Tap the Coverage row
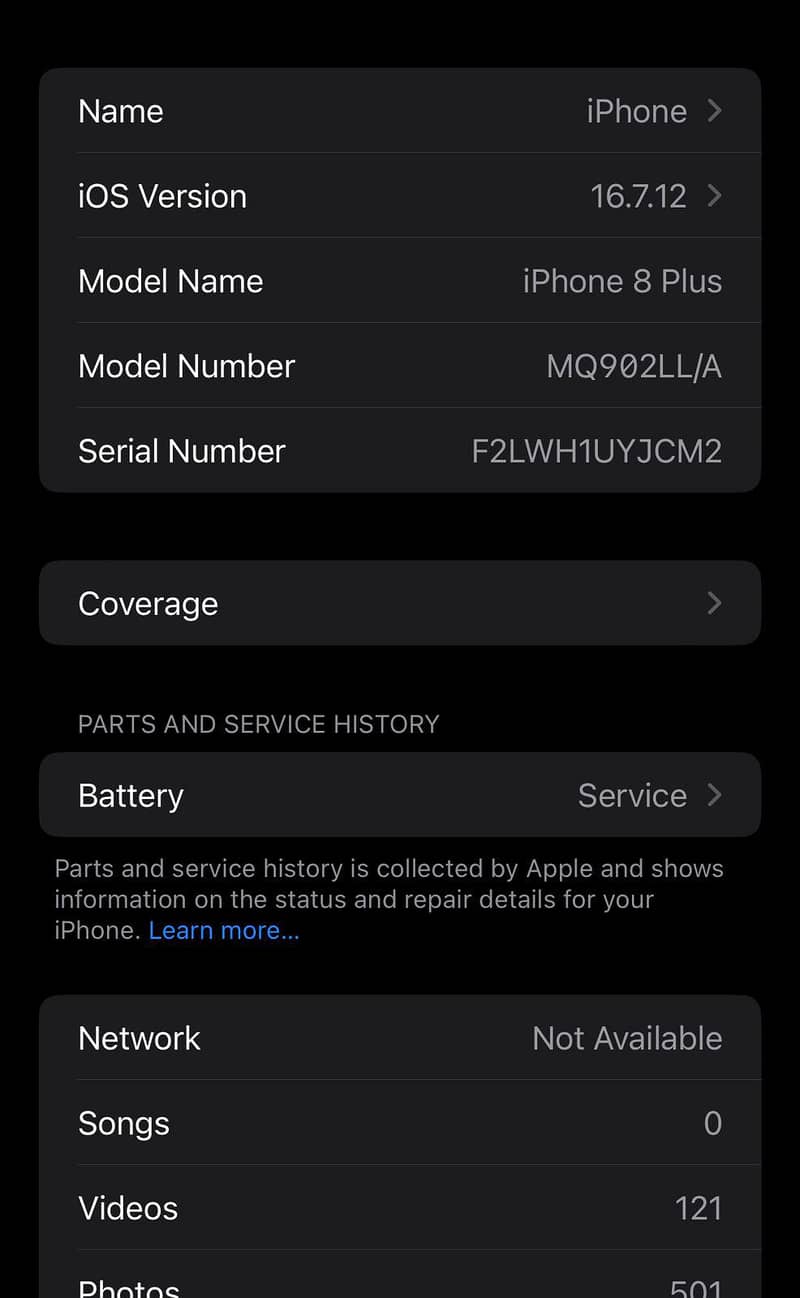This screenshot has width=800, height=1298. tap(400, 603)
